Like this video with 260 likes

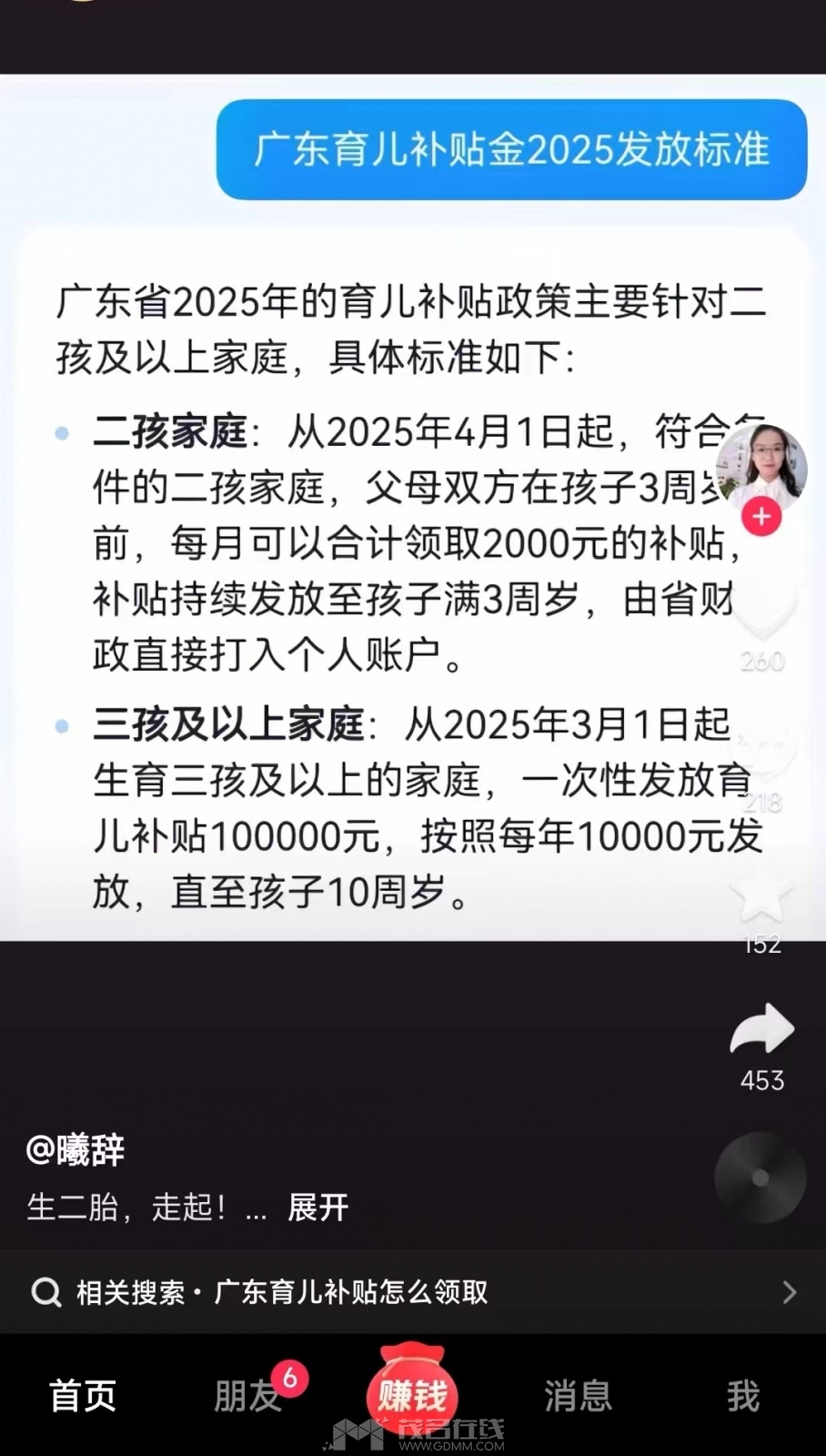[762, 610]
